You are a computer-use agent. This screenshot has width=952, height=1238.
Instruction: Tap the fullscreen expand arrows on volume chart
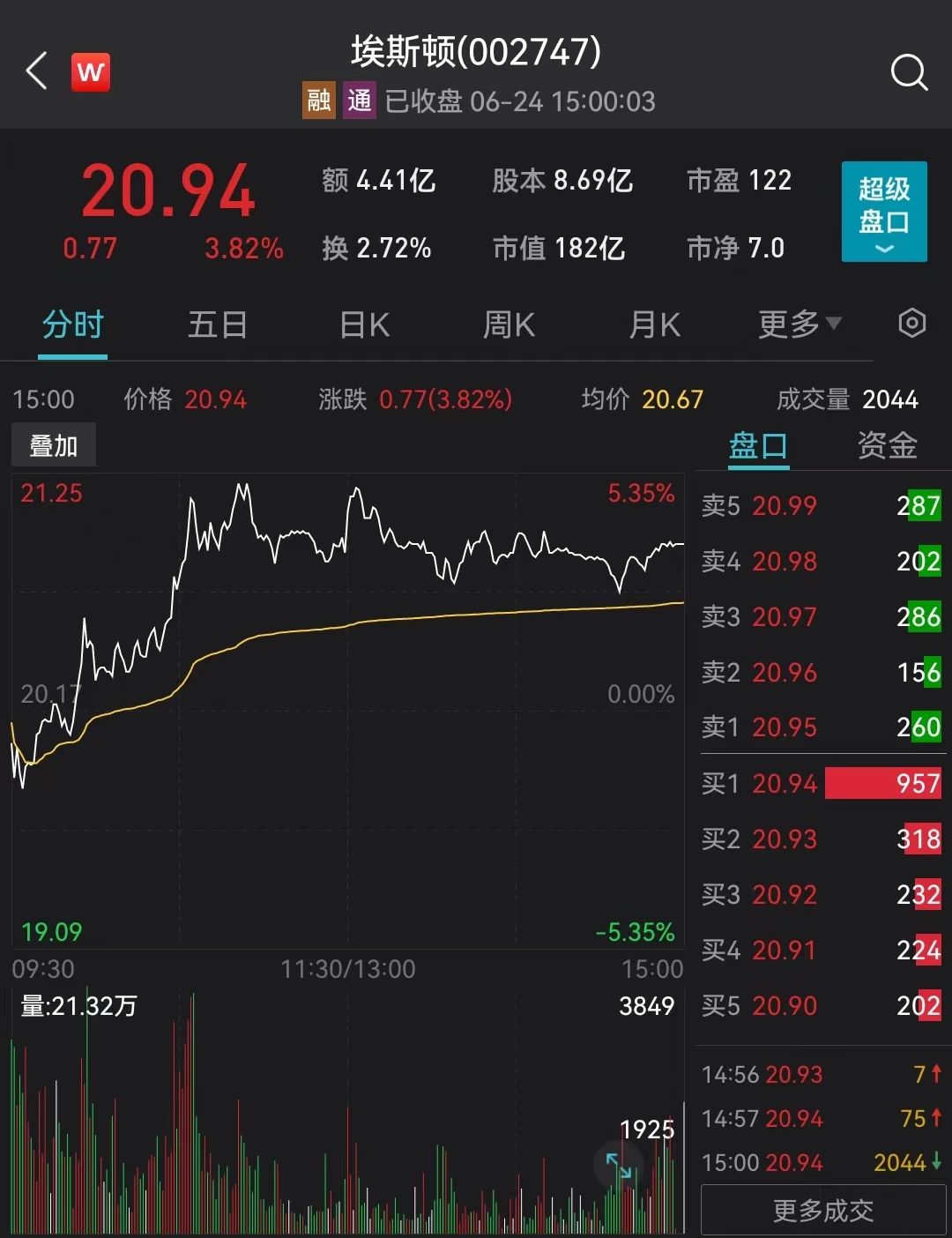(x=621, y=1166)
